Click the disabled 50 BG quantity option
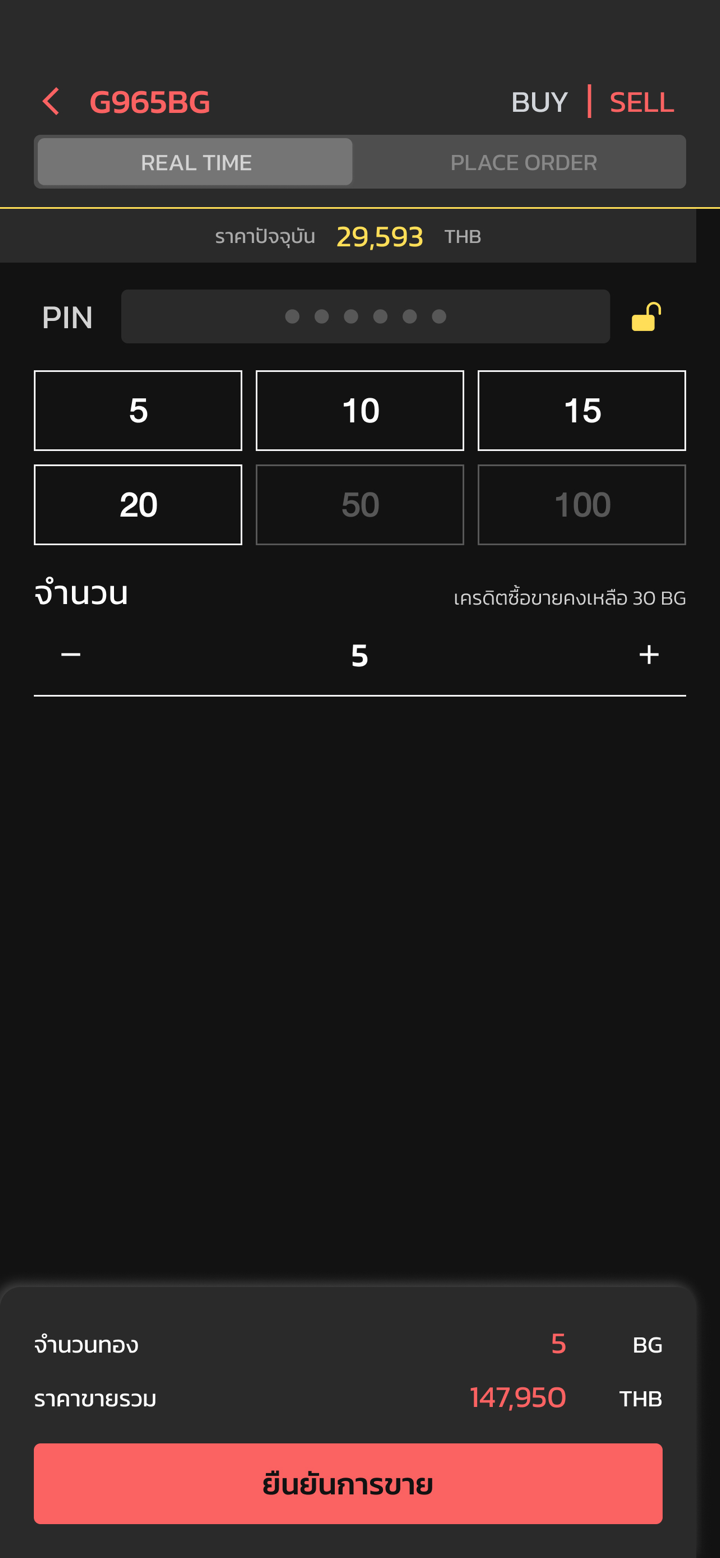This screenshot has height=1558, width=720. coord(360,504)
